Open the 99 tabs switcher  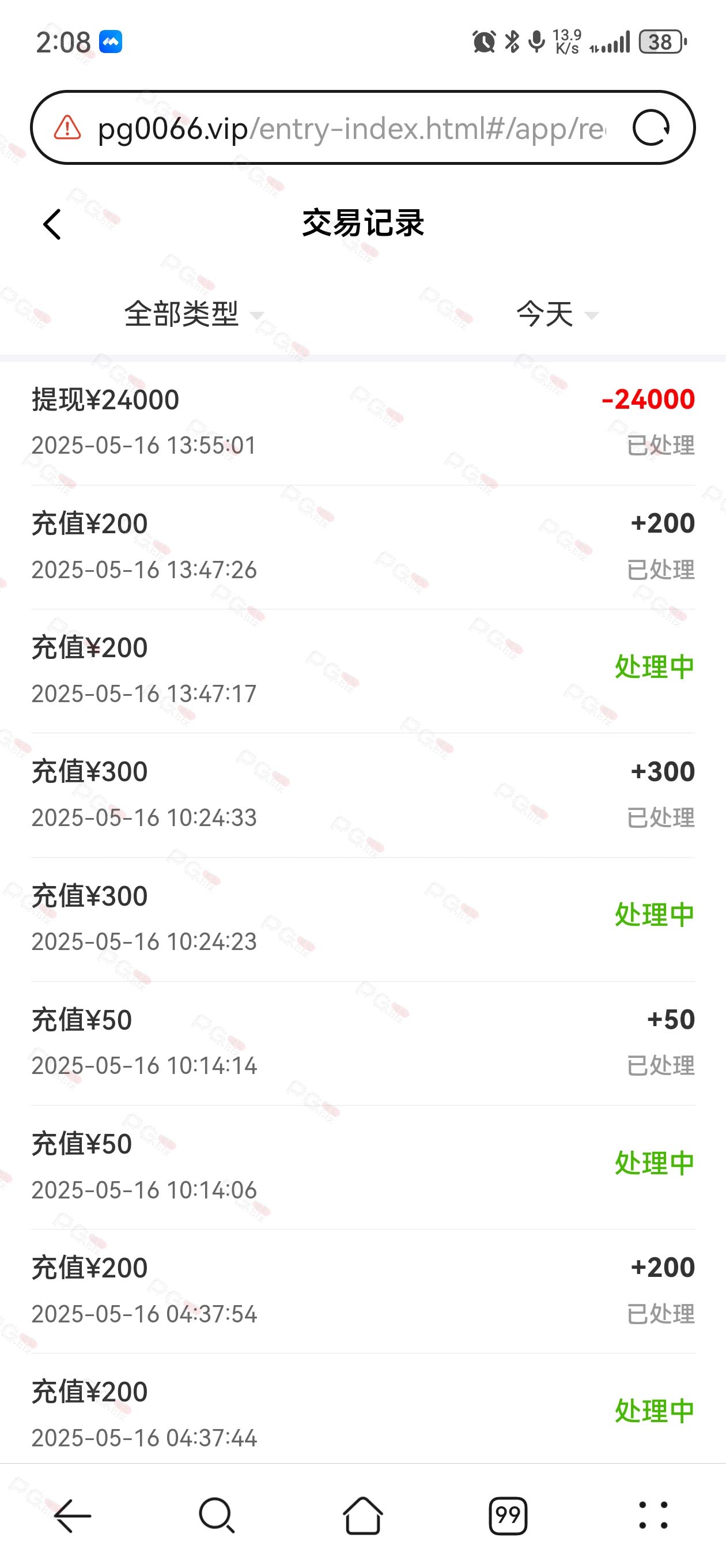pyautogui.click(x=508, y=1516)
